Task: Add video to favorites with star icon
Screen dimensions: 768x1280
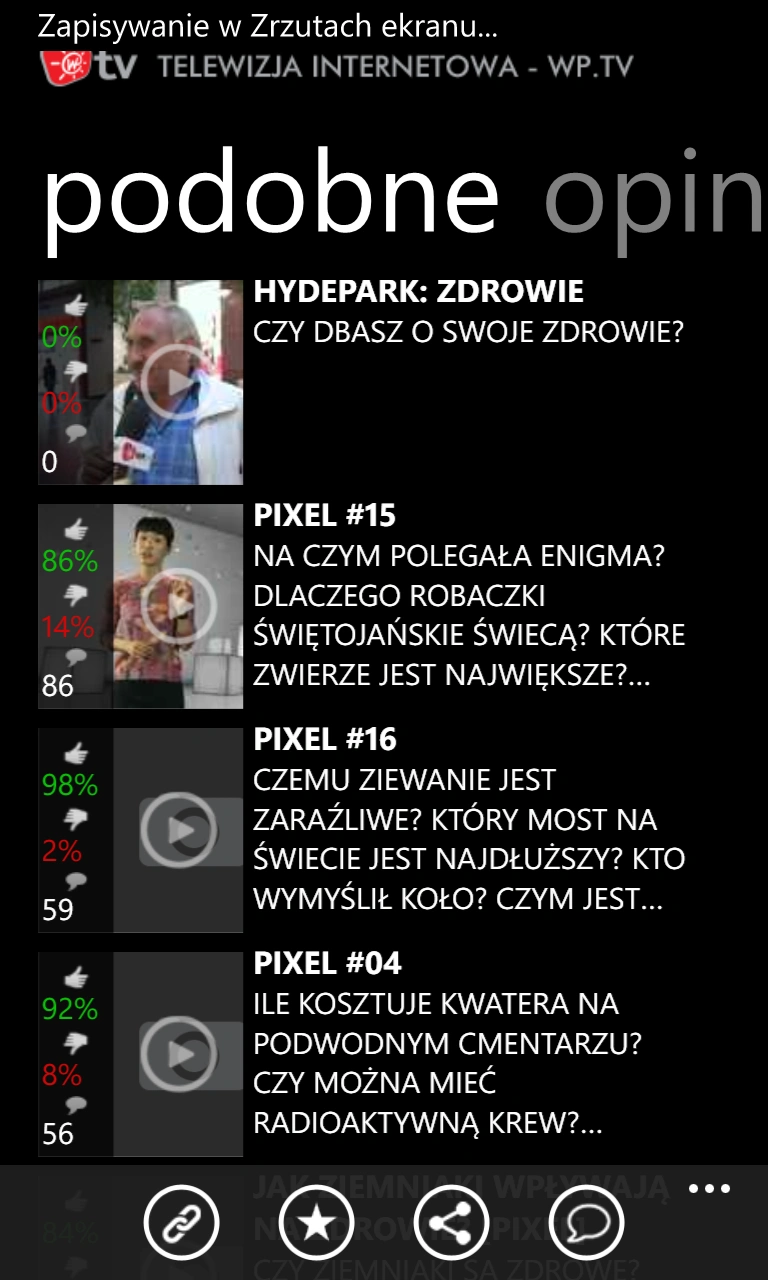Action: (x=316, y=1222)
